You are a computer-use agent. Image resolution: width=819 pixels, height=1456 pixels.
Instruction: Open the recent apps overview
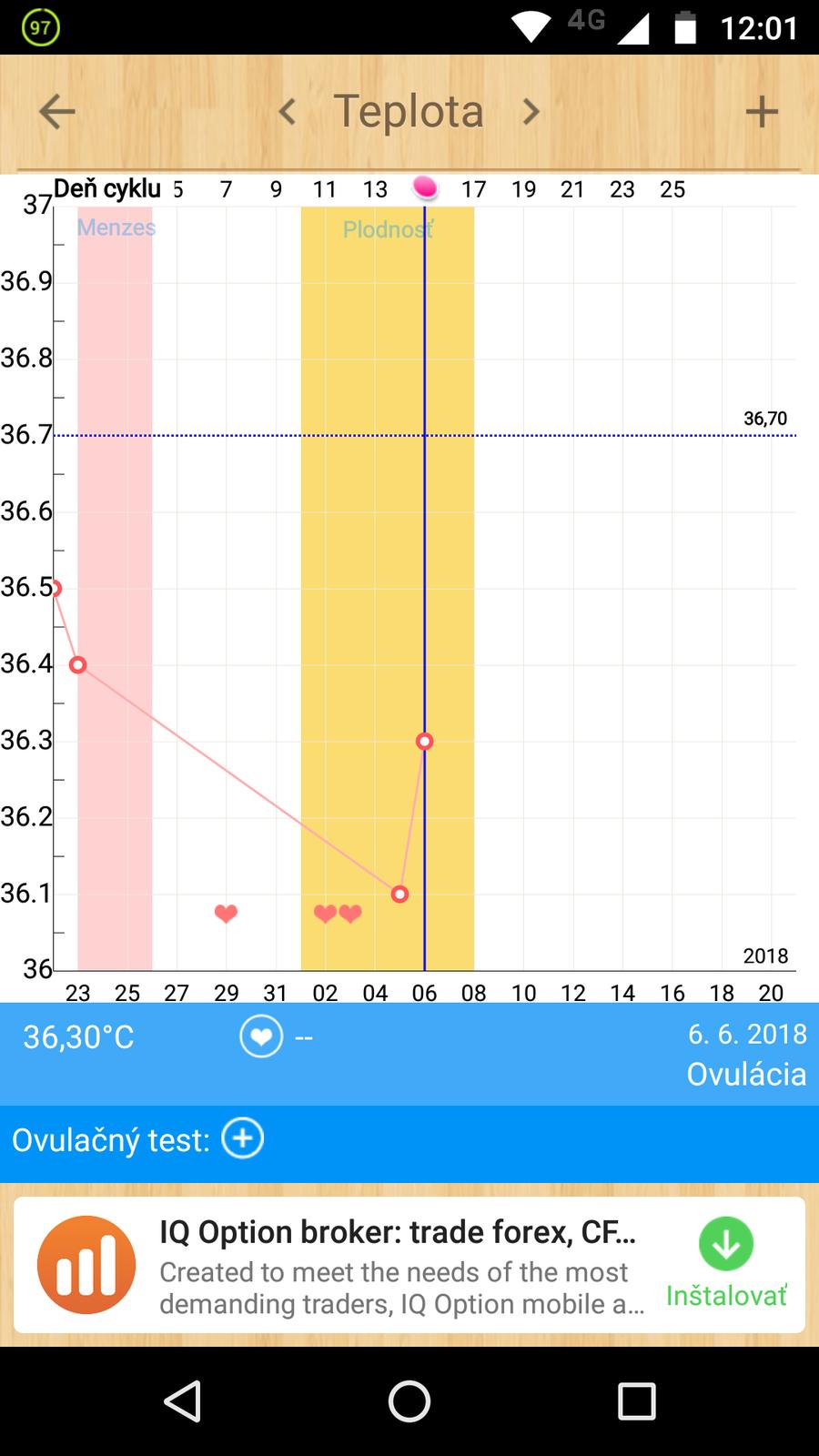(636, 1401)
